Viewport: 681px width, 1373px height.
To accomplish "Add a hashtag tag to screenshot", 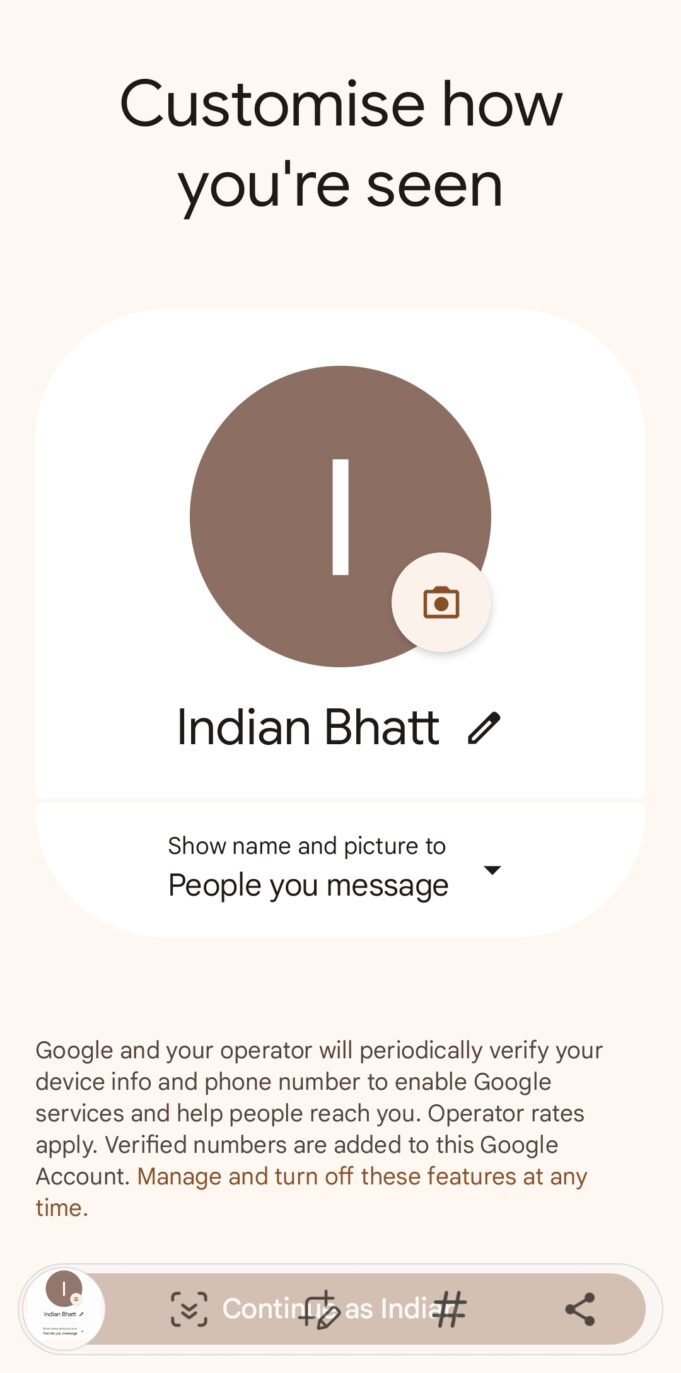I will coord(450,1309).
